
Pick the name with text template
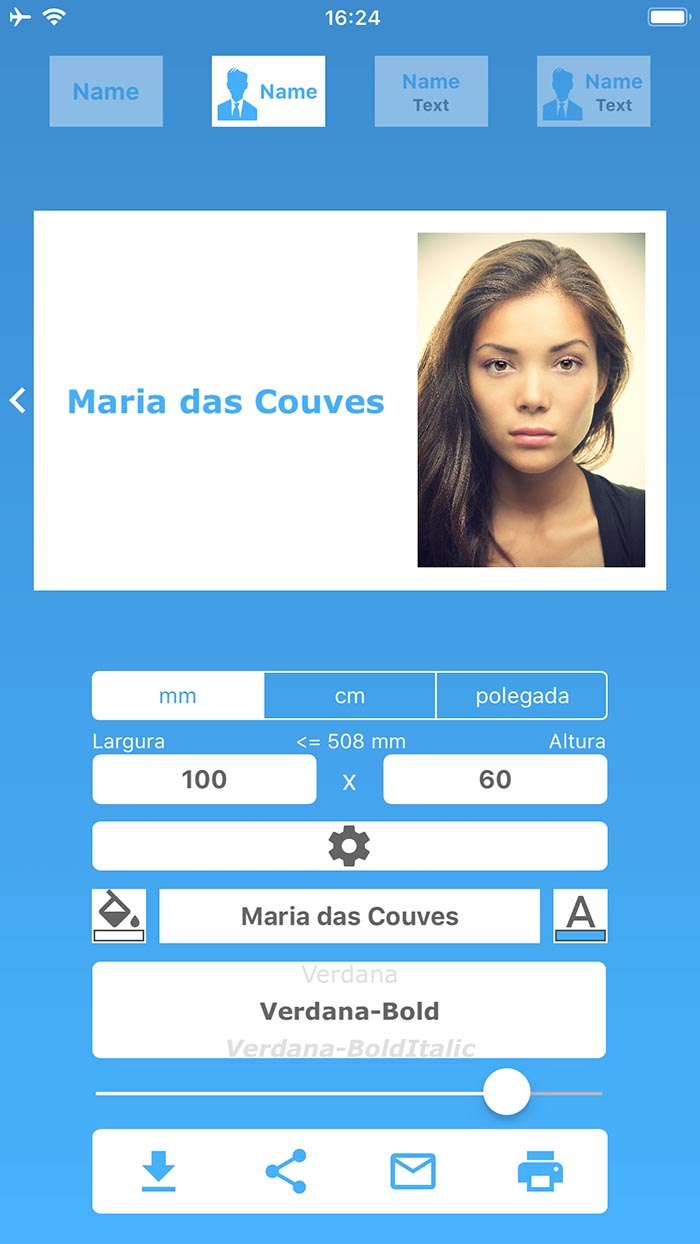(431, 91)
